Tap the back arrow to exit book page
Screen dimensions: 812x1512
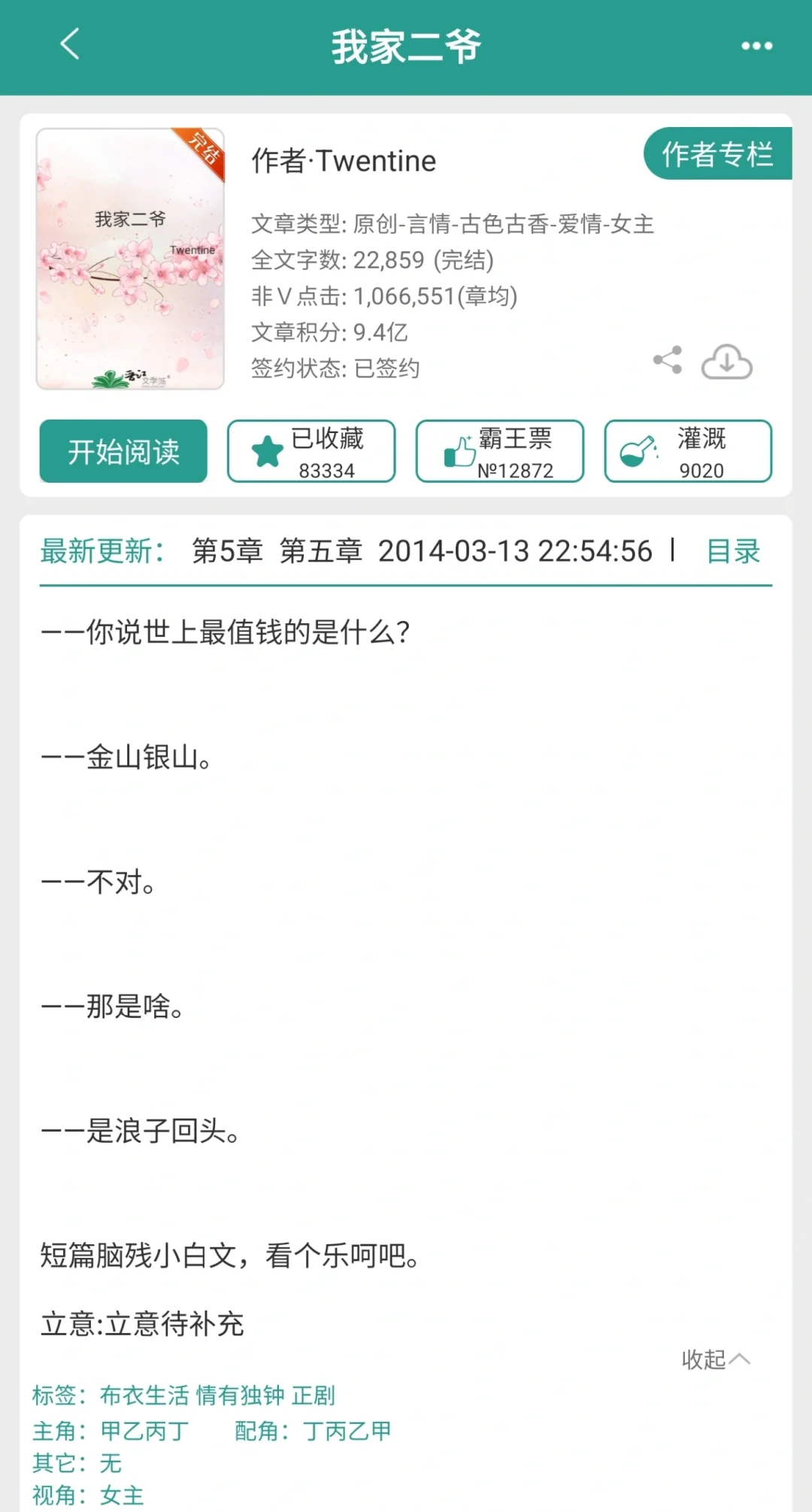[x=68, y=45]
